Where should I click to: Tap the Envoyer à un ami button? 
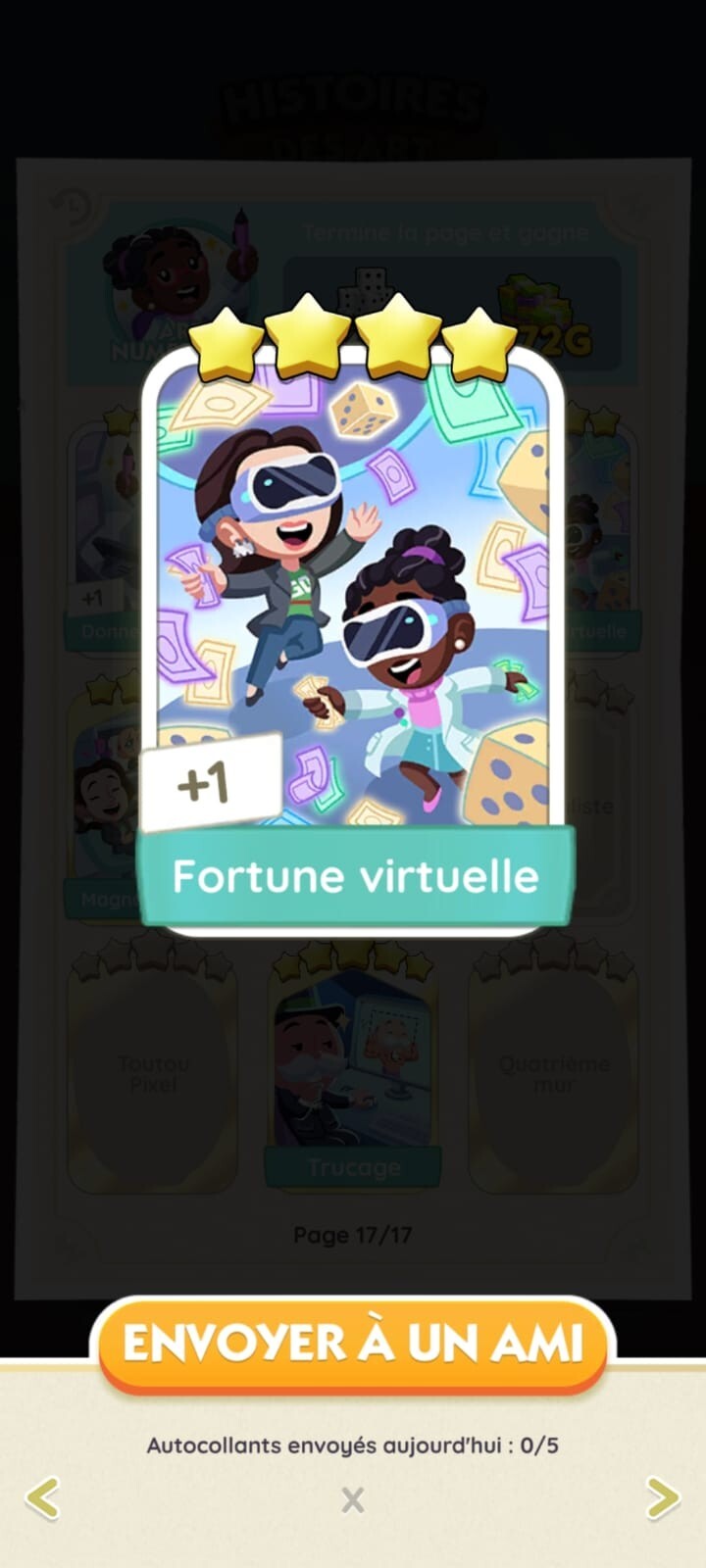pyautogui.click(x=353, y=1345)
